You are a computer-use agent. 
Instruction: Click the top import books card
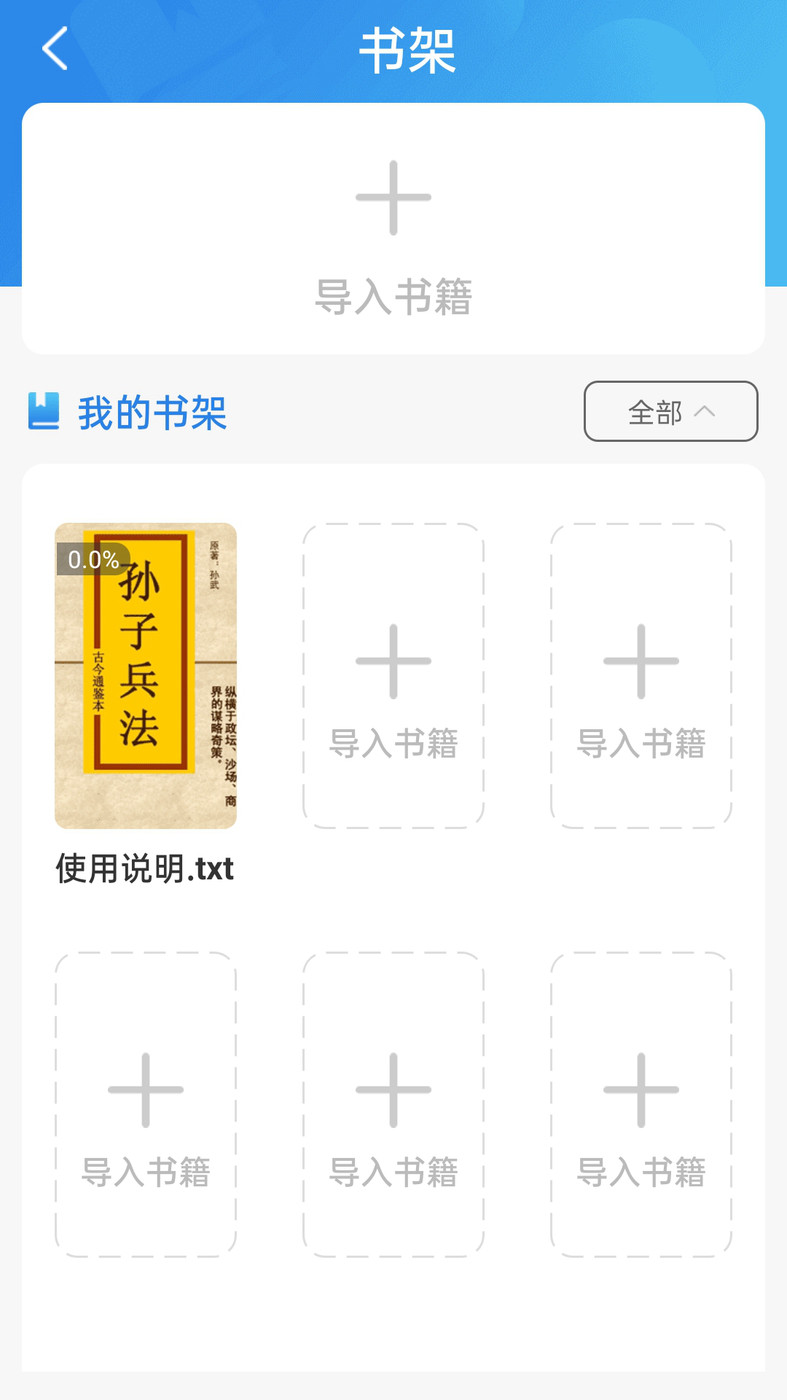pos(393,228)
